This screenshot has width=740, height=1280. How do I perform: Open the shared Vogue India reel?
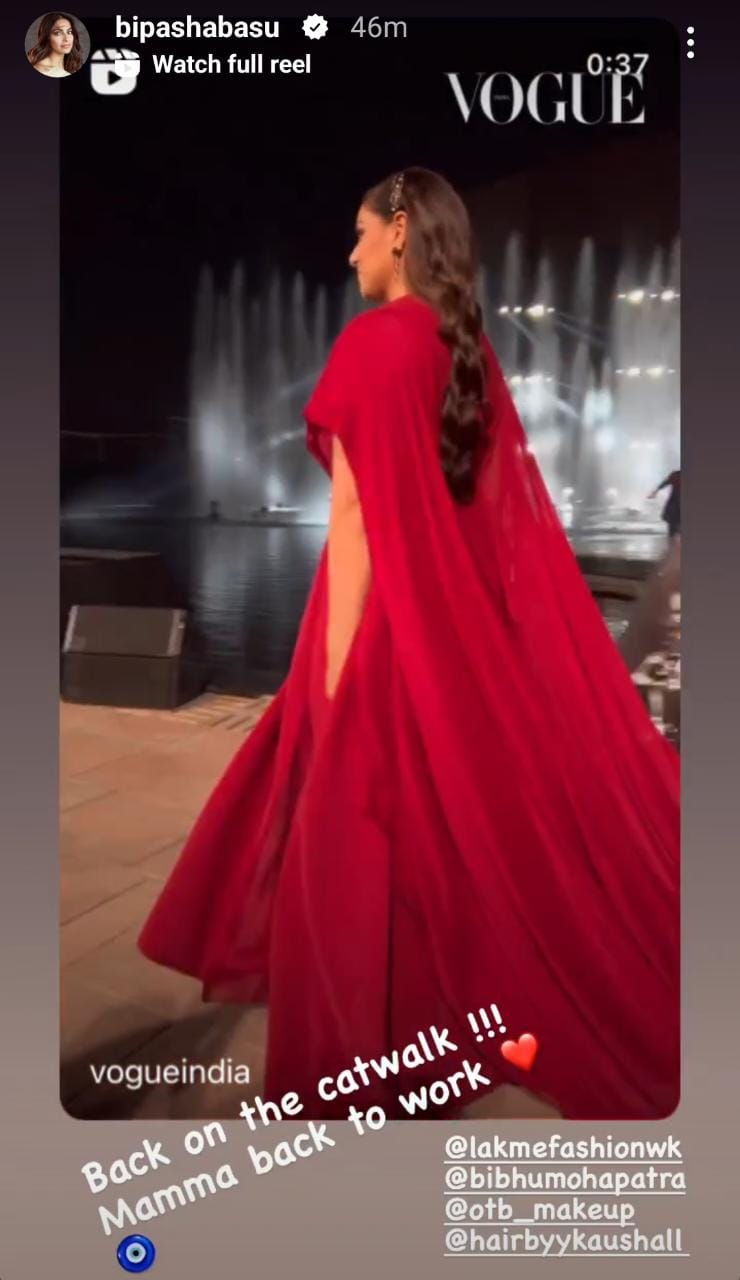coord(370,600)
